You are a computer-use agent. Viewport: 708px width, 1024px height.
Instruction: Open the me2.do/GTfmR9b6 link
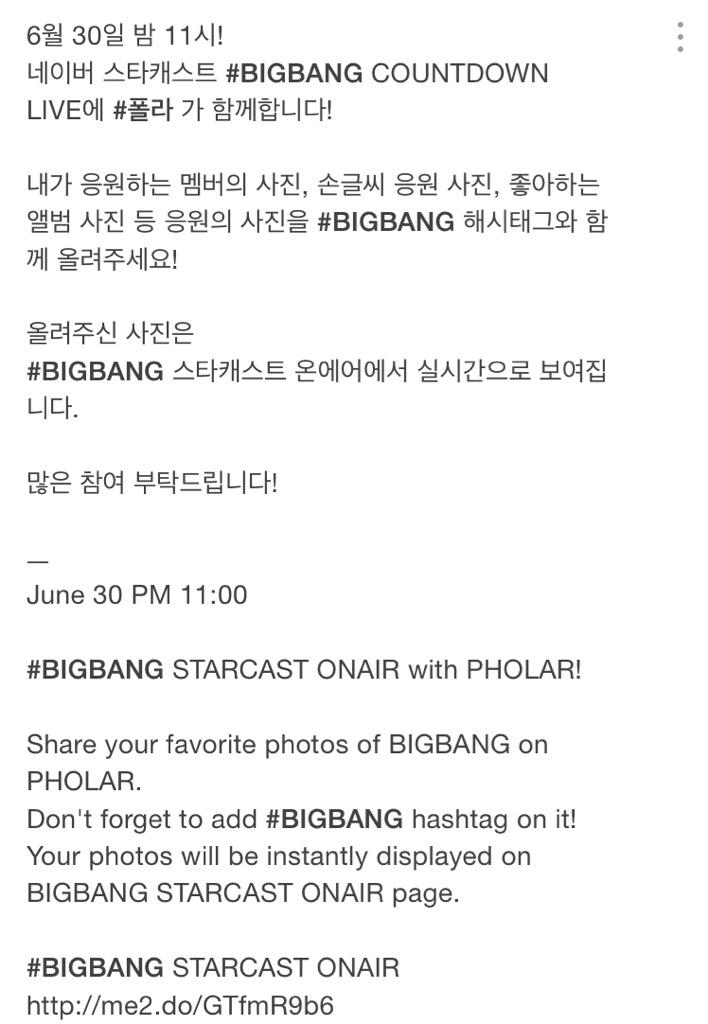coord(180,1005)
